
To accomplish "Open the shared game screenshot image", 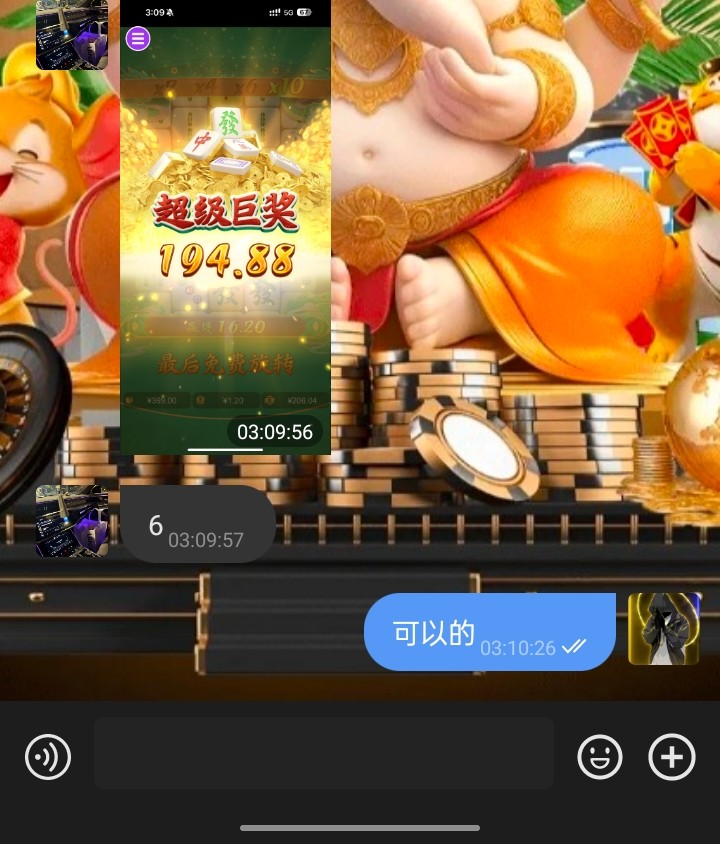I will (x=225, y=227).
